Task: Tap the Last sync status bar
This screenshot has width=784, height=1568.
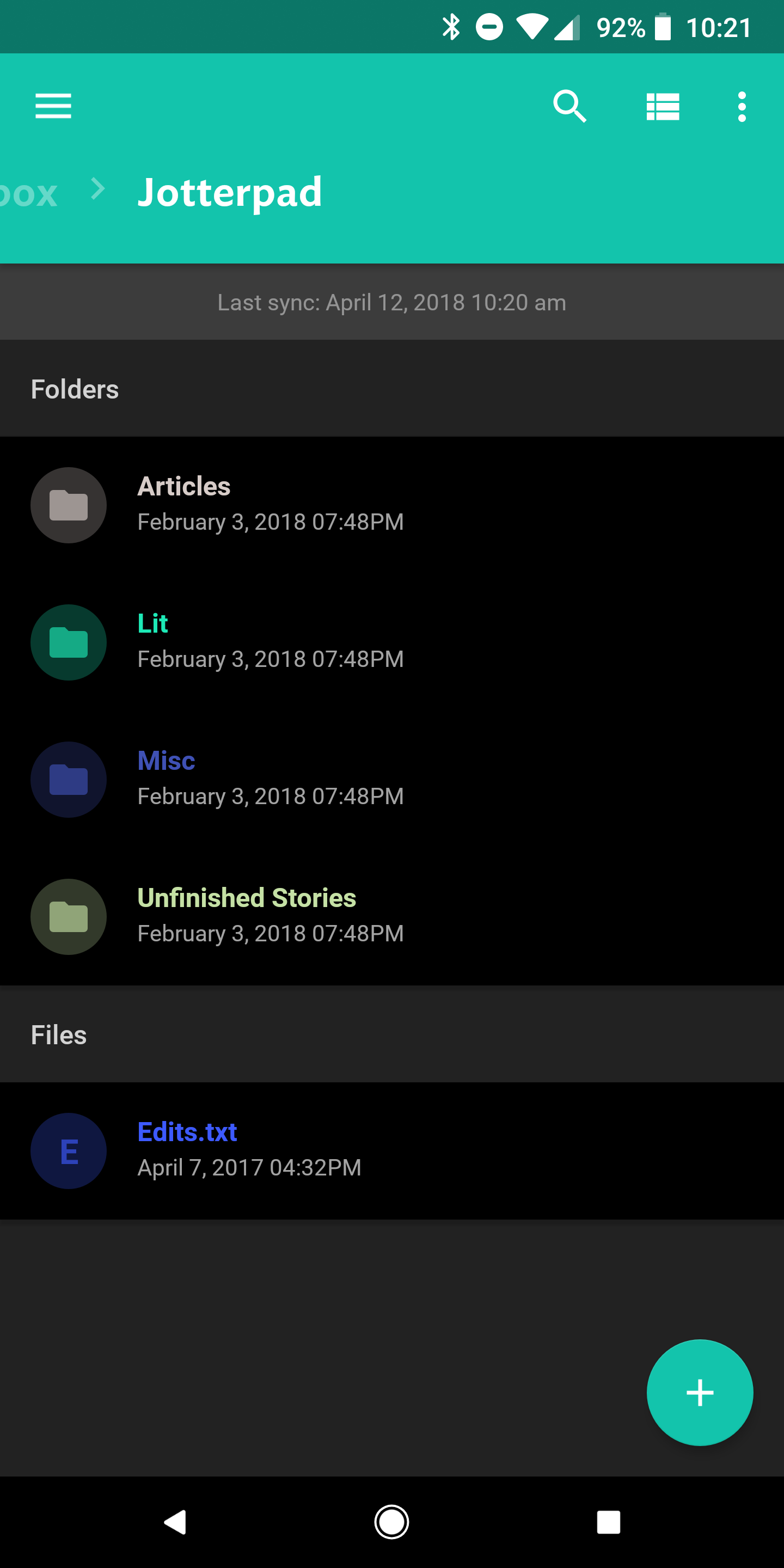Action: tap(392, 302)
